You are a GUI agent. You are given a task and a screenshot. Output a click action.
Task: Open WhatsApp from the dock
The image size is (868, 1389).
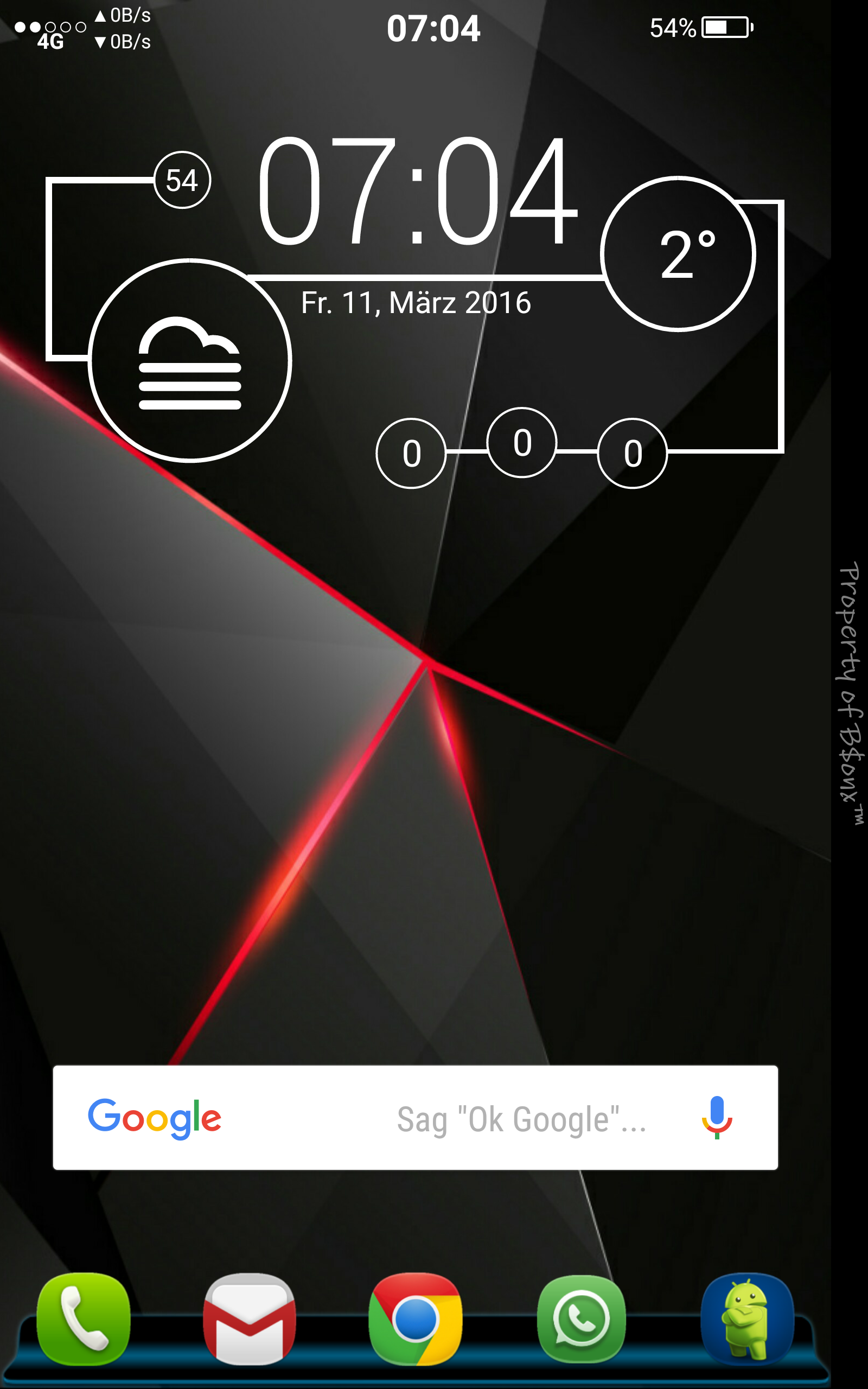[581, 1318]
